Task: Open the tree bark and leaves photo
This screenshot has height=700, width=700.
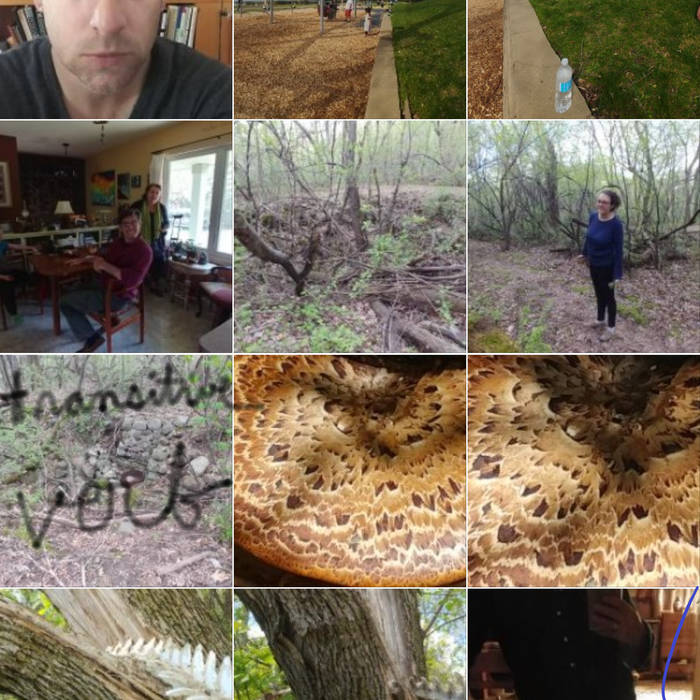Action: [349, 645]
